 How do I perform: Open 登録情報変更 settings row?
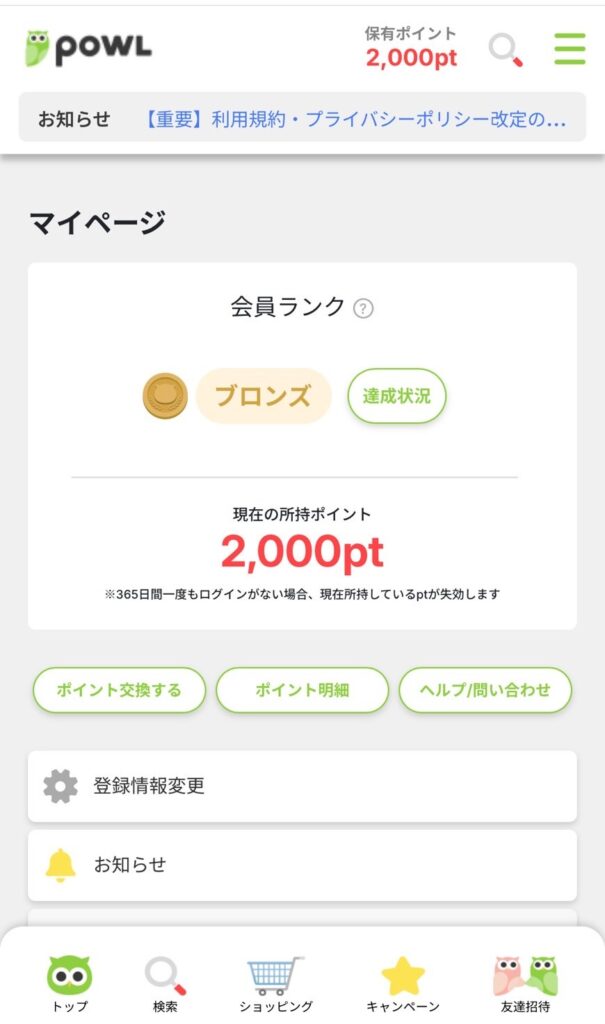click(302, 786)
